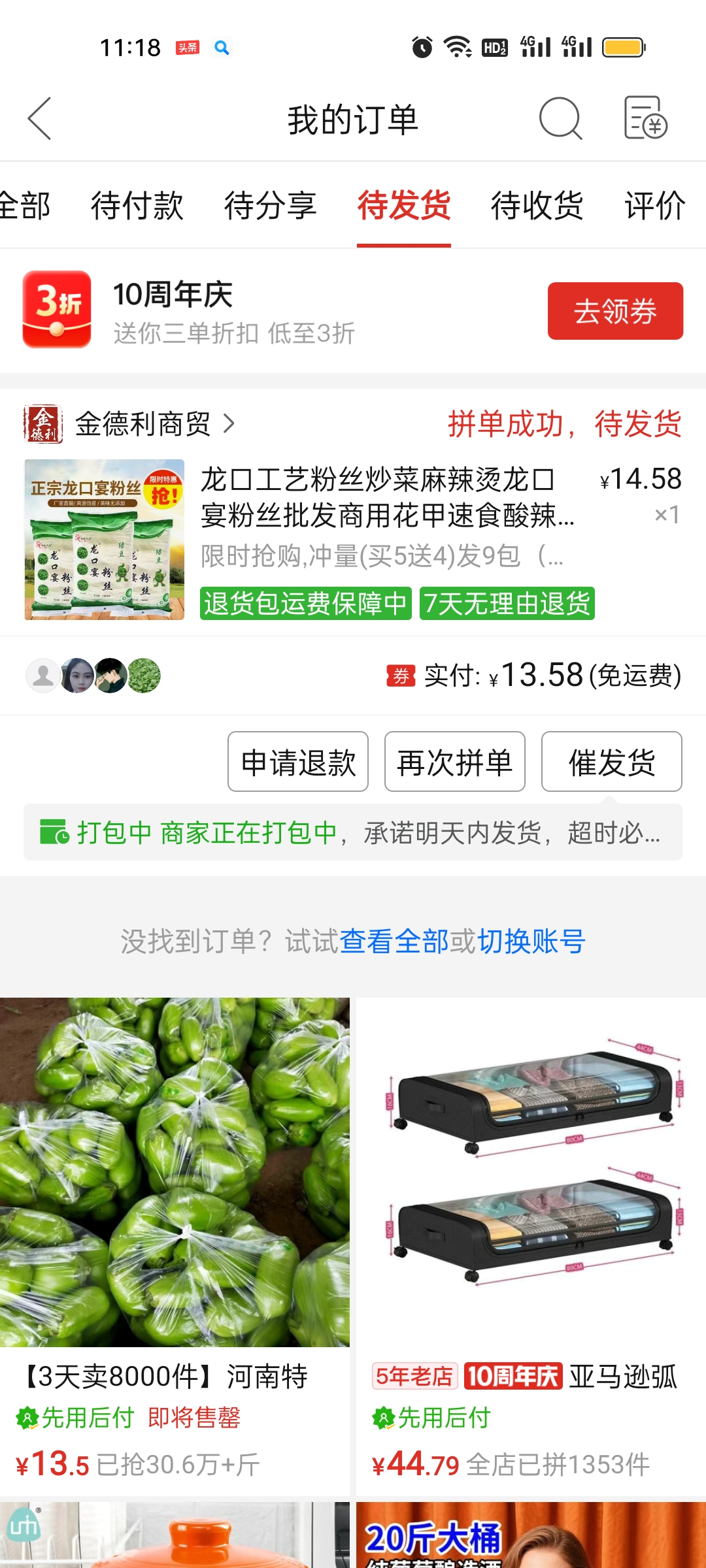Open the bill records icon

pyautogui.click(x=645, y=119)
